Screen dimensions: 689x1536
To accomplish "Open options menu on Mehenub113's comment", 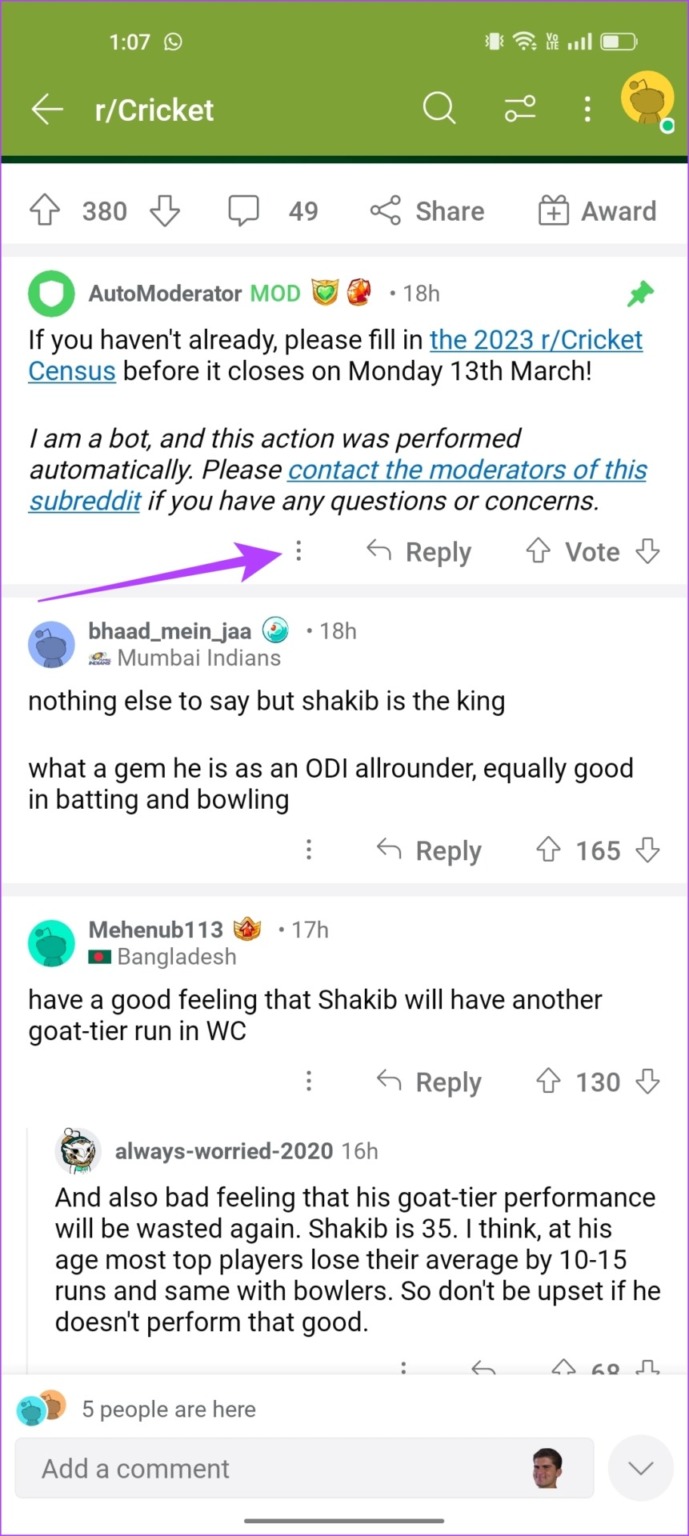I will [309, 1082].
